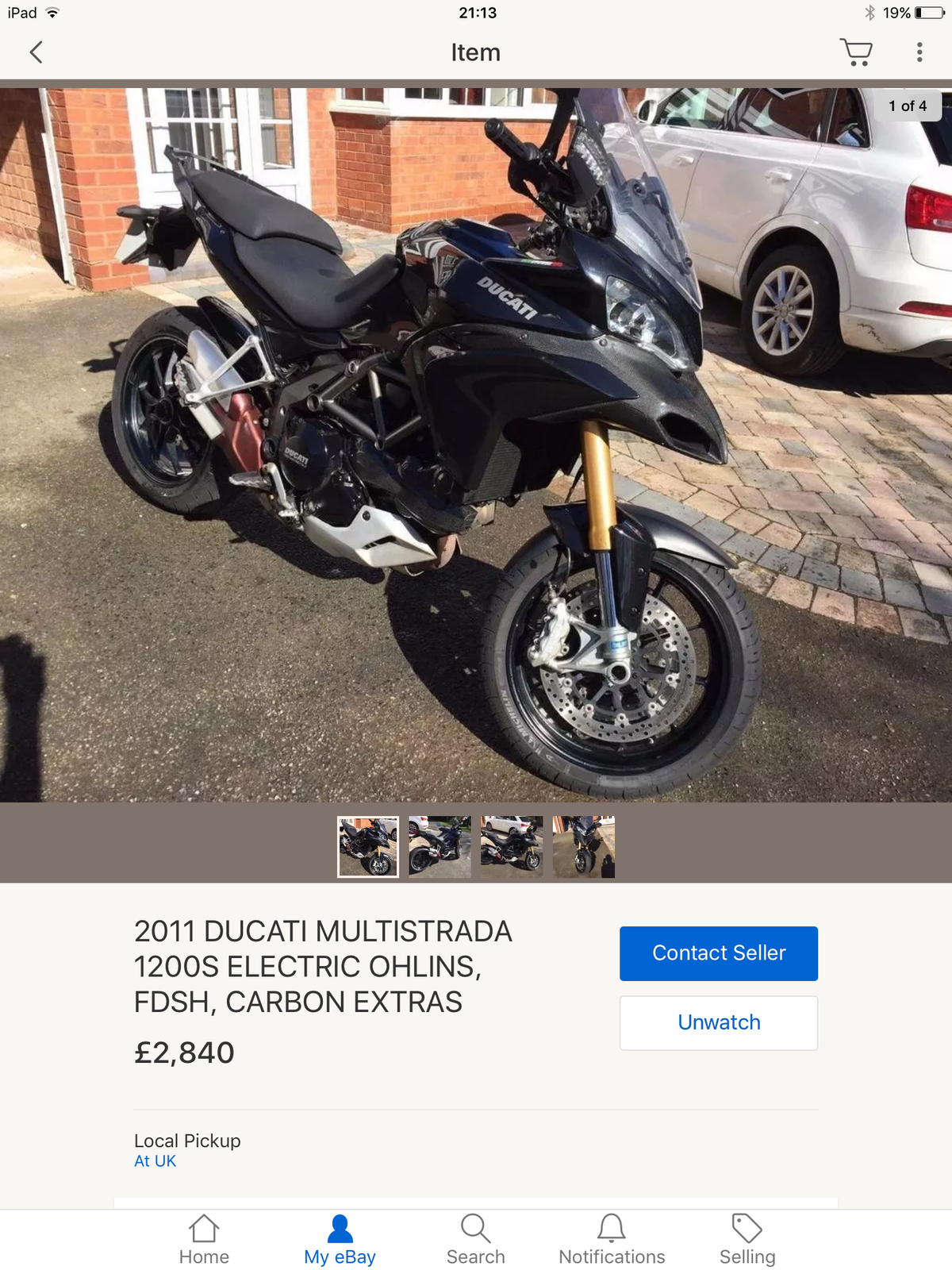Switch to the Search tab

coord(475,1240)
